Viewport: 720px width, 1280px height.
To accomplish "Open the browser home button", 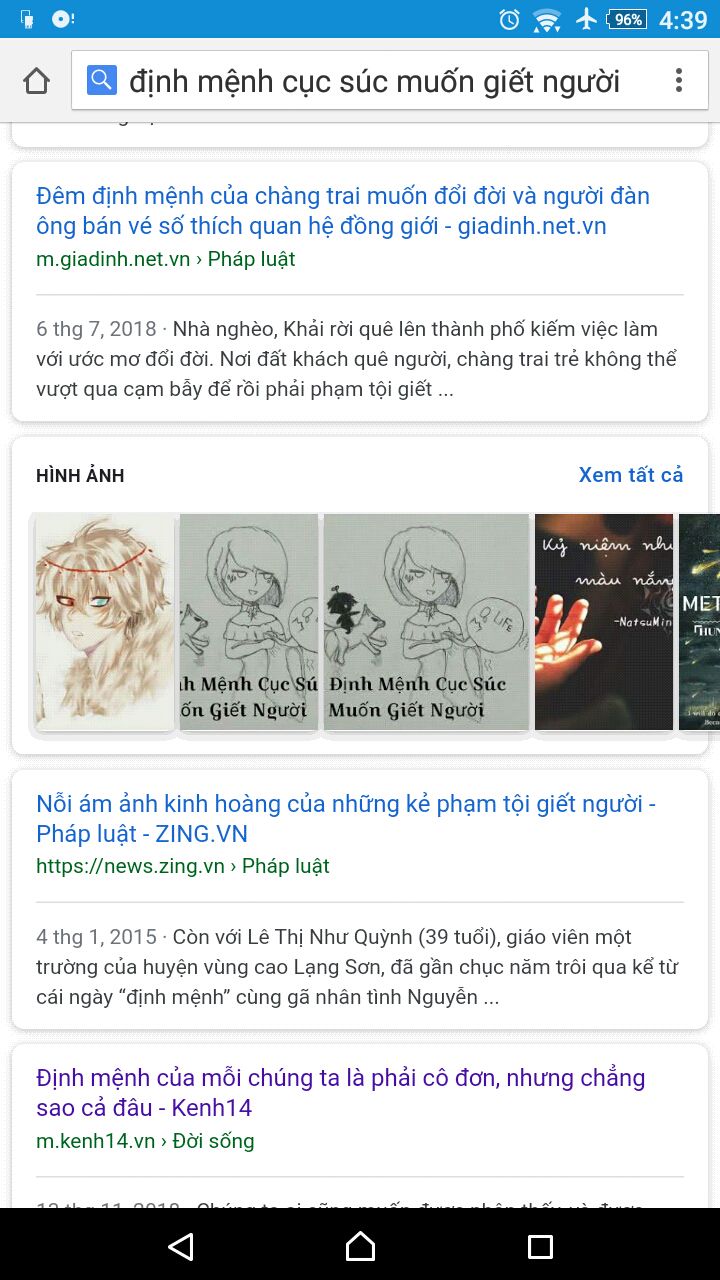I will (36, 81).
